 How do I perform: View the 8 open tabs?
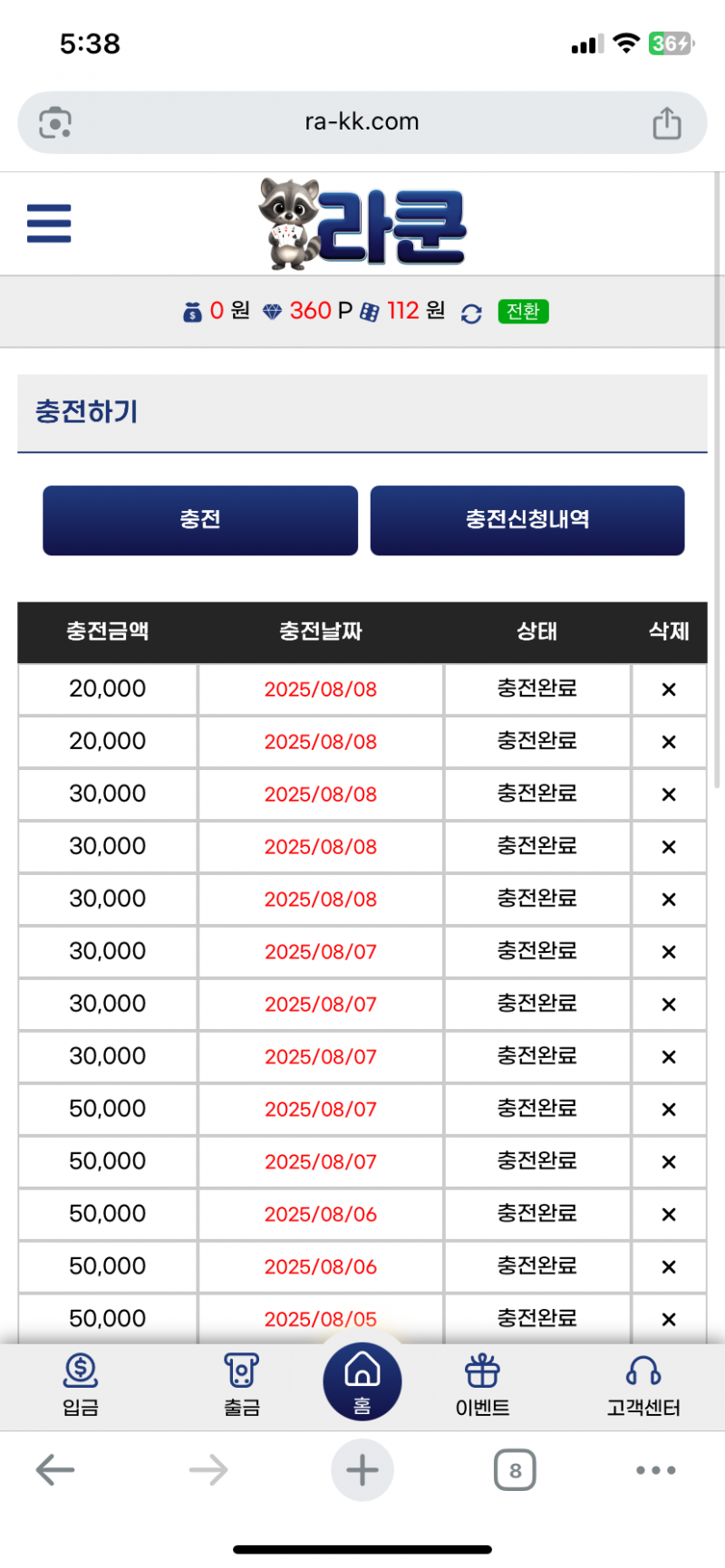tap(515, 1469)
